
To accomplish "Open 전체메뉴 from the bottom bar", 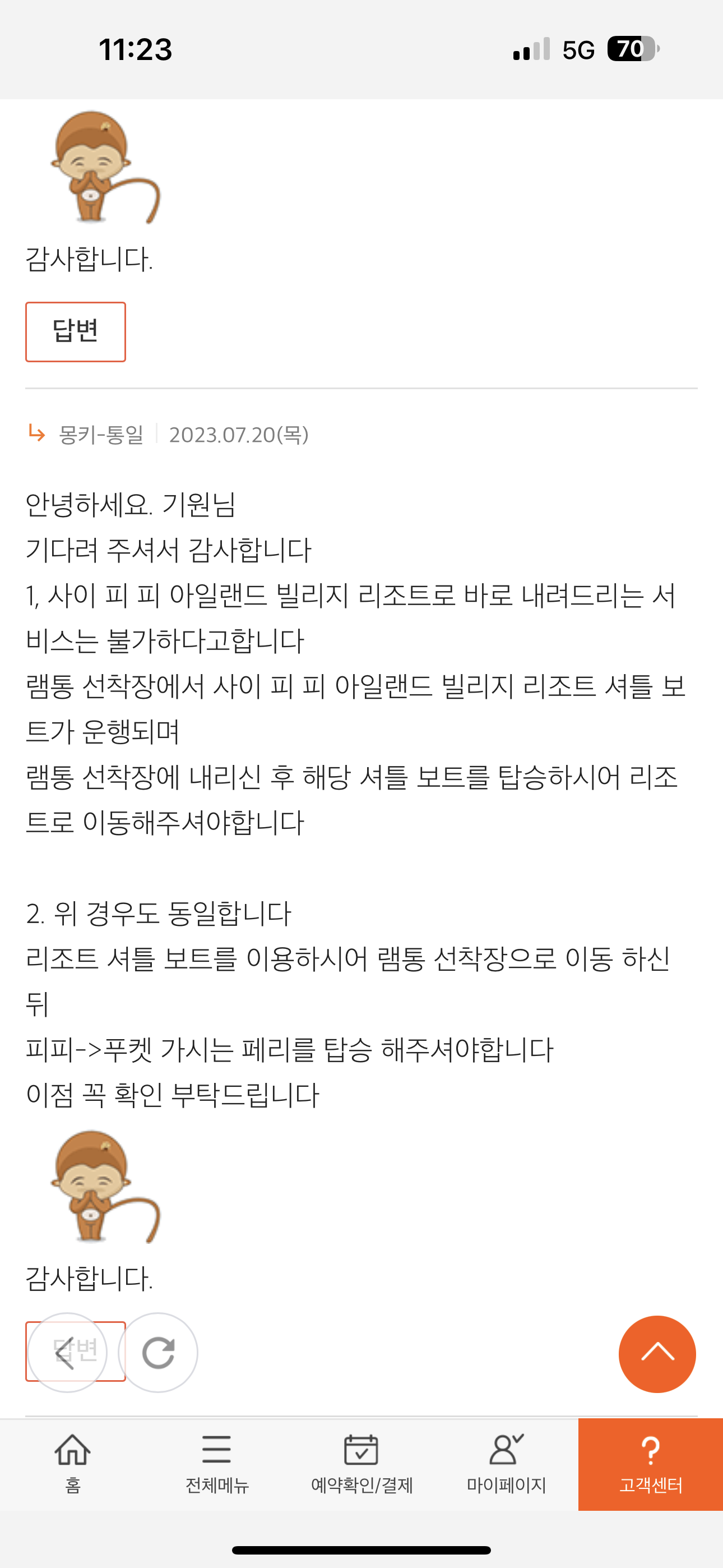I will (217, 1464).
